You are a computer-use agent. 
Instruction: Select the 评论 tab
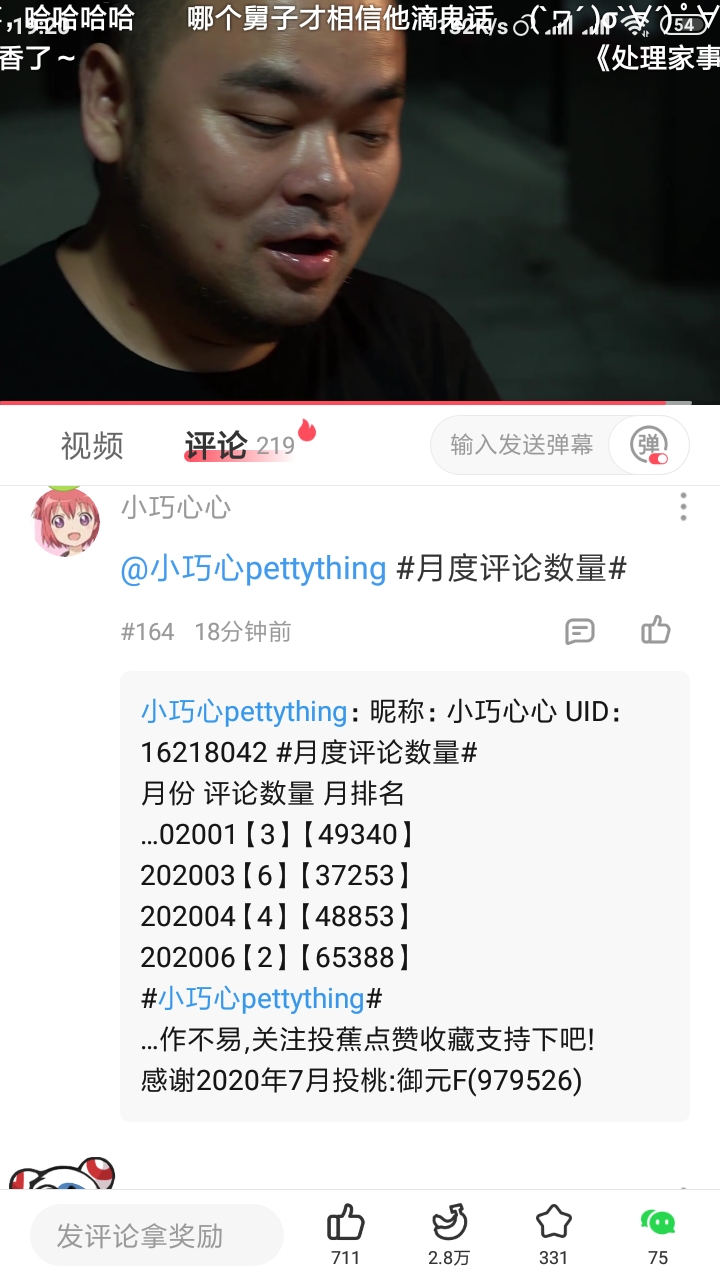(x=216, y=446)
